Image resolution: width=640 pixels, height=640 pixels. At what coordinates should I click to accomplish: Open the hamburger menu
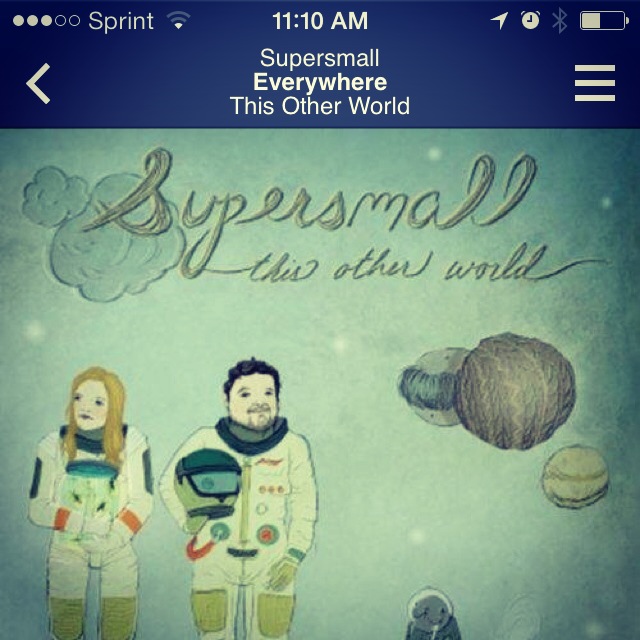[x=594, y=83]
